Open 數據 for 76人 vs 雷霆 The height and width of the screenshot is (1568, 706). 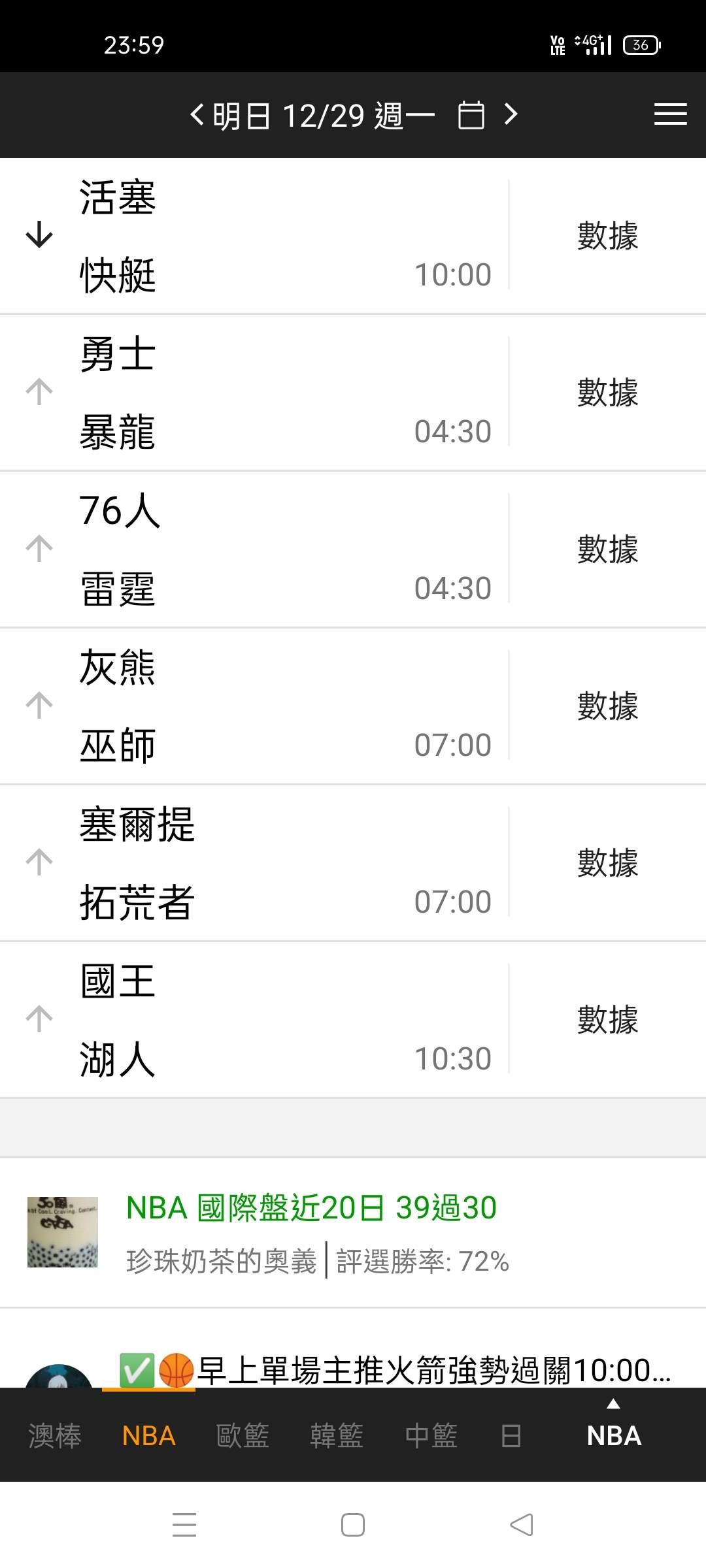click(x=608, y=549)
